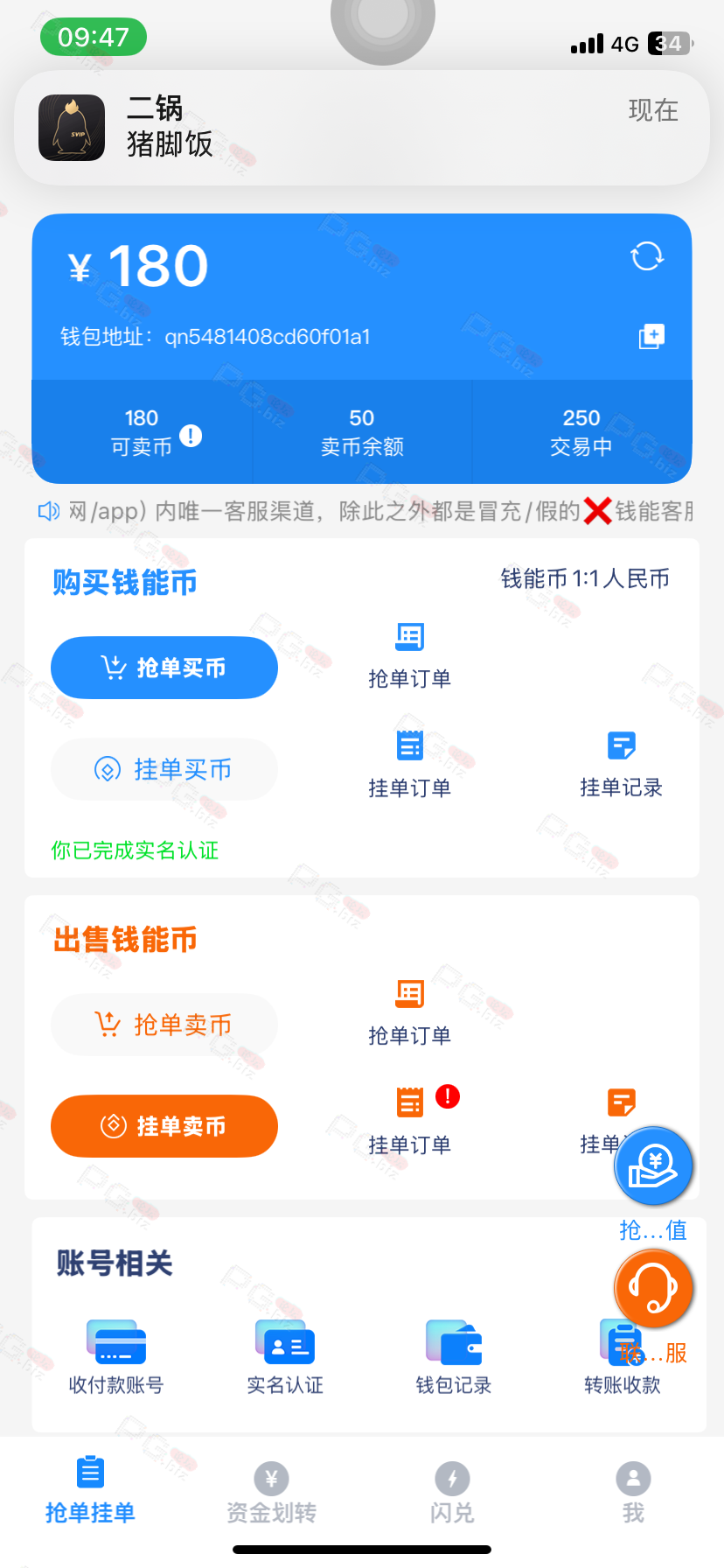Tap the 抢单卖币 button
Image resolution: width=724 pixels, height=1568 pixels.
click(164, 1025)
